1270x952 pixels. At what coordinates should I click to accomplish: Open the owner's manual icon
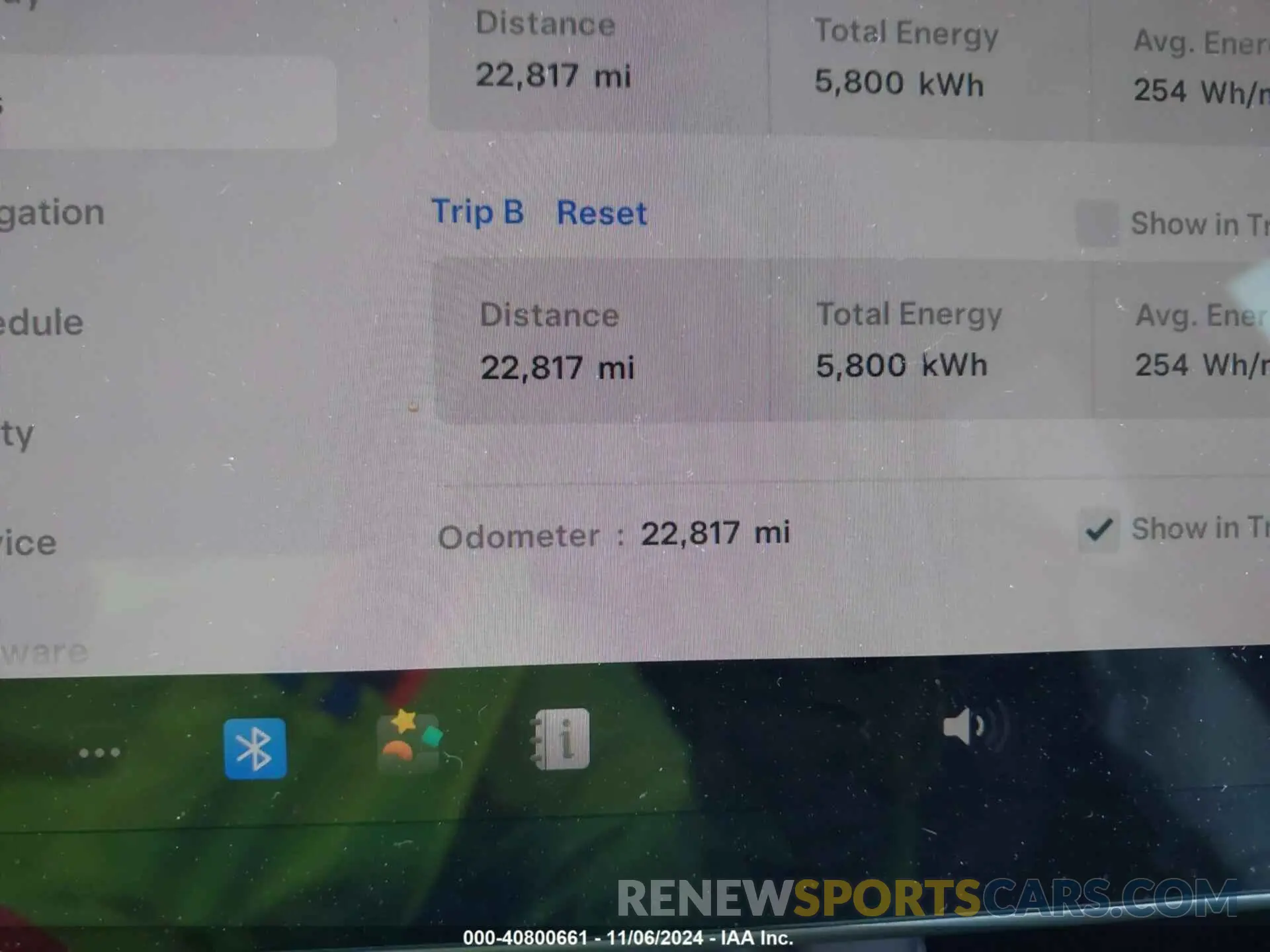(x=561, y=739)
